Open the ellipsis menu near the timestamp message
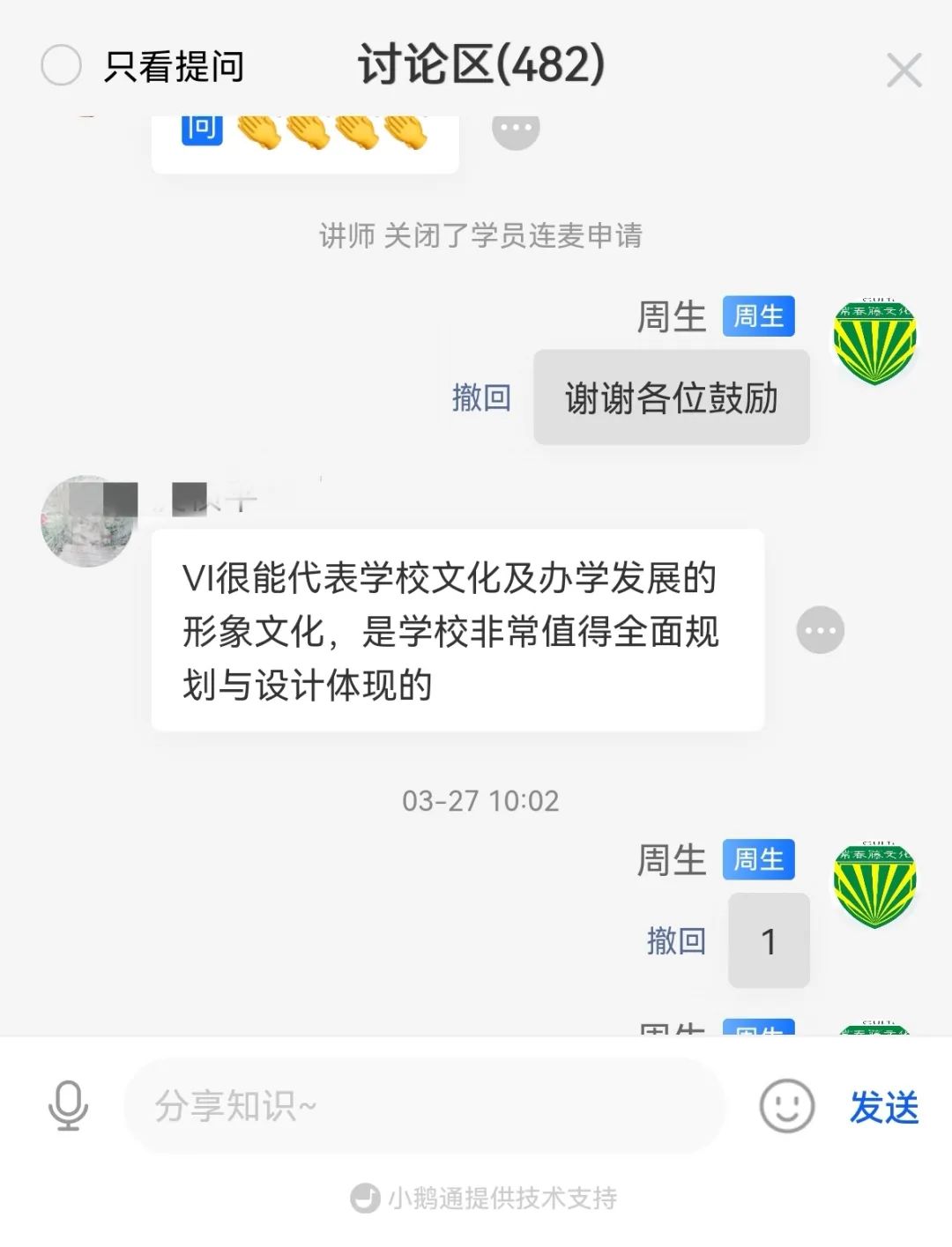952x1247 pixels. click(821, 629)
